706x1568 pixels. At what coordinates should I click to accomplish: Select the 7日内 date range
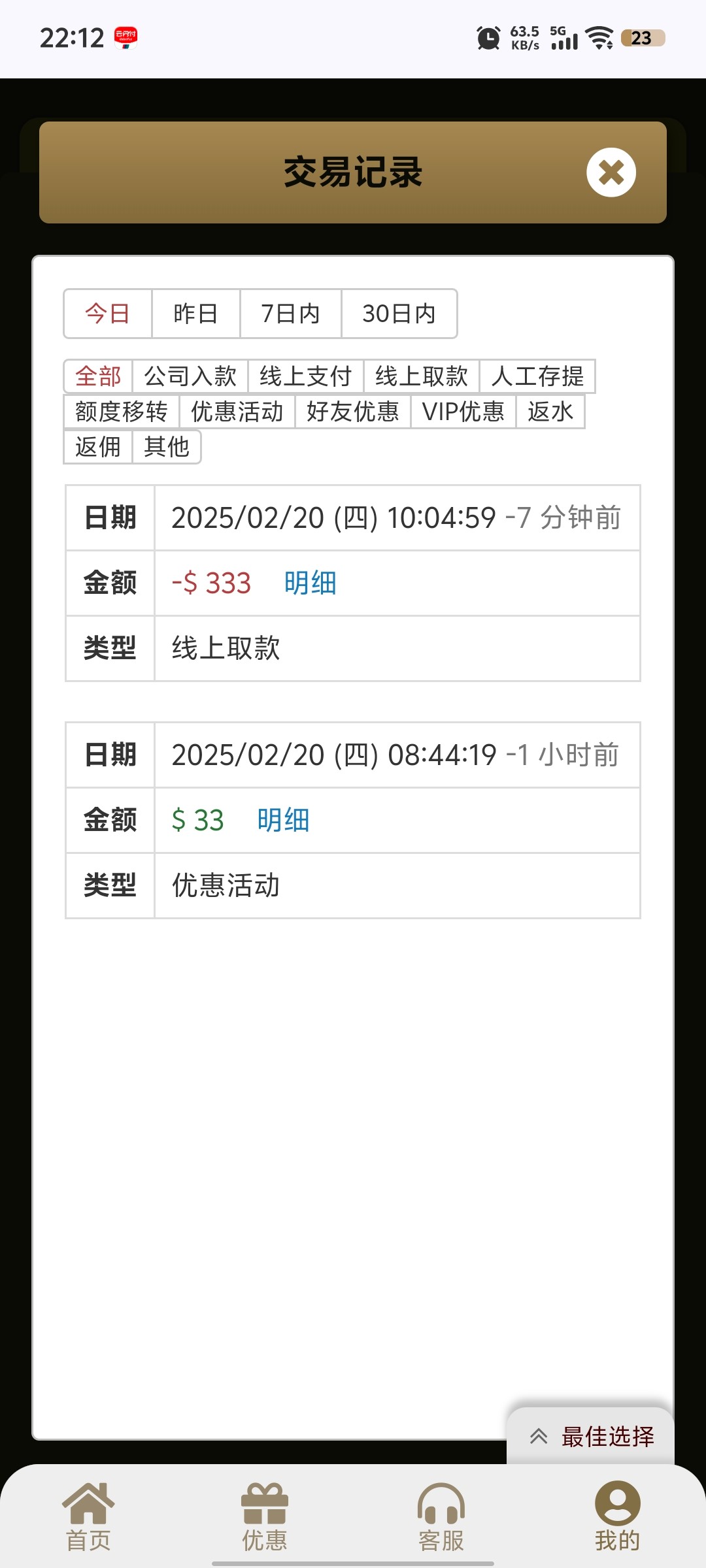point(290,314)
